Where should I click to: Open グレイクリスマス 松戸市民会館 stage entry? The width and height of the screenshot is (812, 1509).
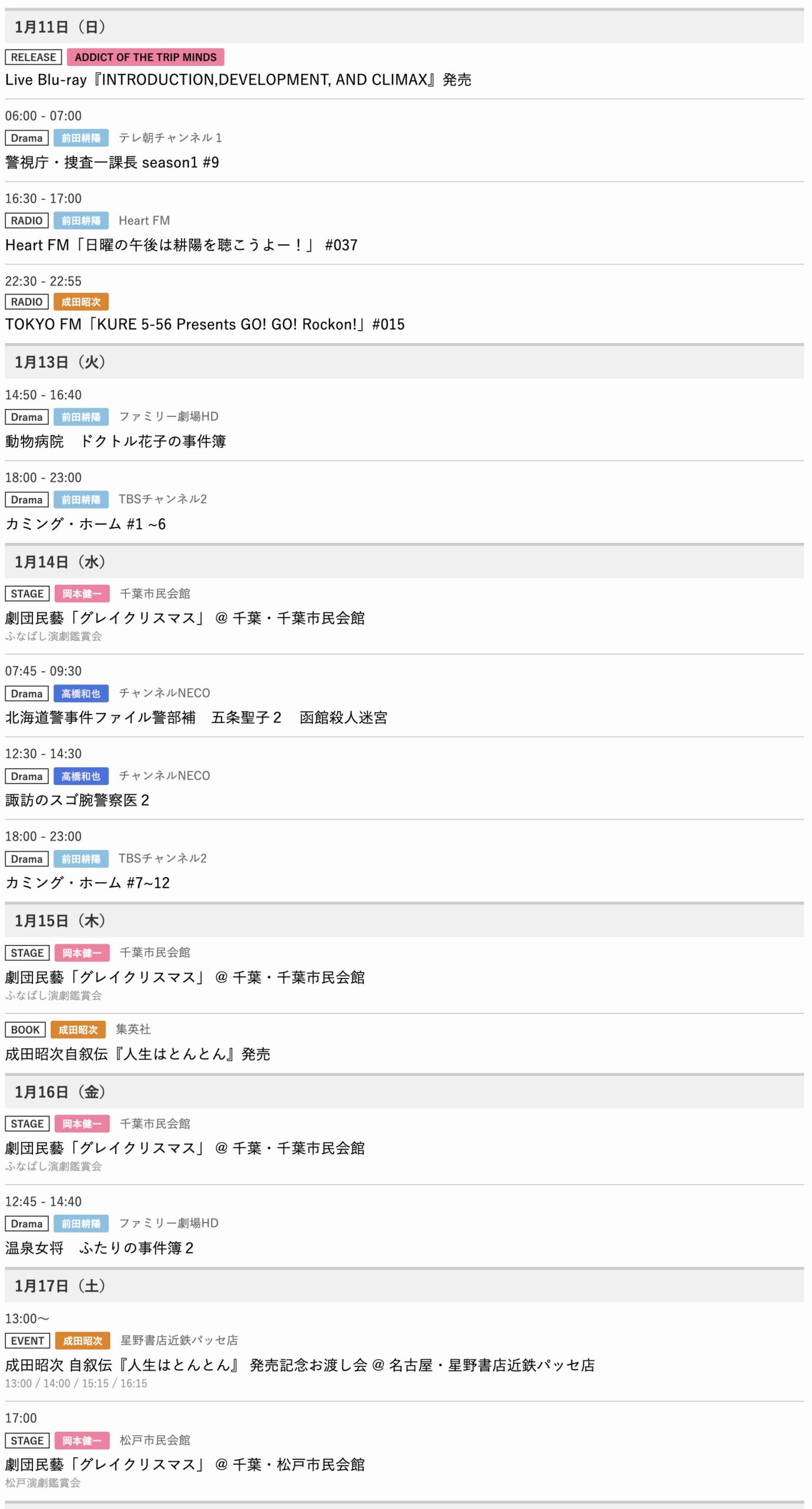pos(185,1464)
